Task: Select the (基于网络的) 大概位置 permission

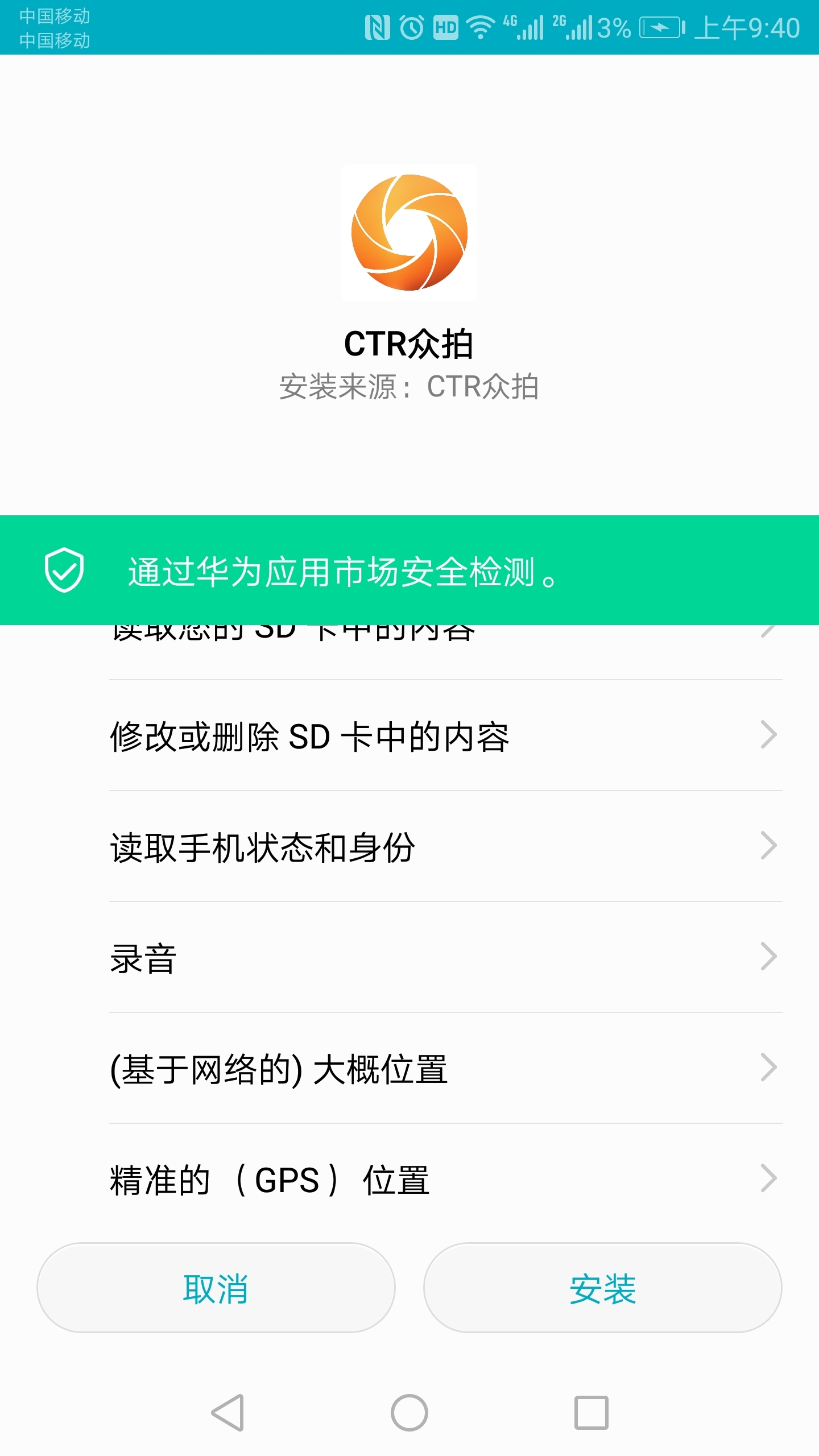Action: (445, 1069)
